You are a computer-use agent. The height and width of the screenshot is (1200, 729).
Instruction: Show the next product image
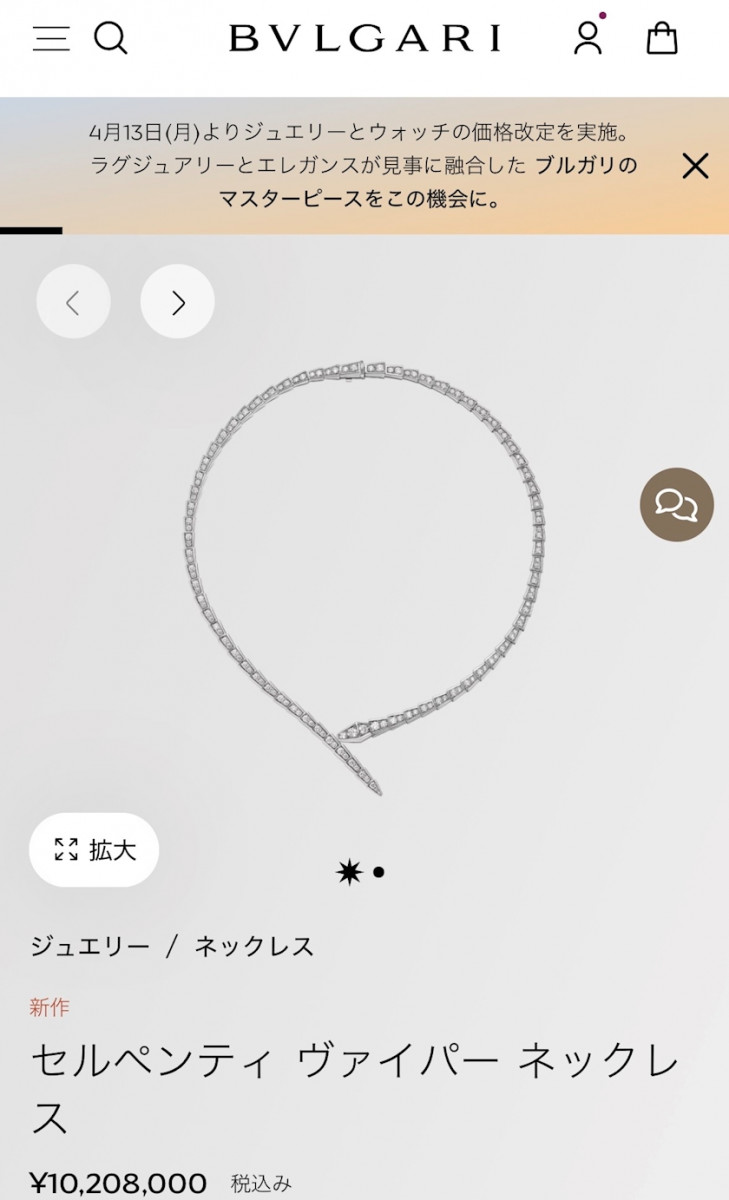coord(178,301)
